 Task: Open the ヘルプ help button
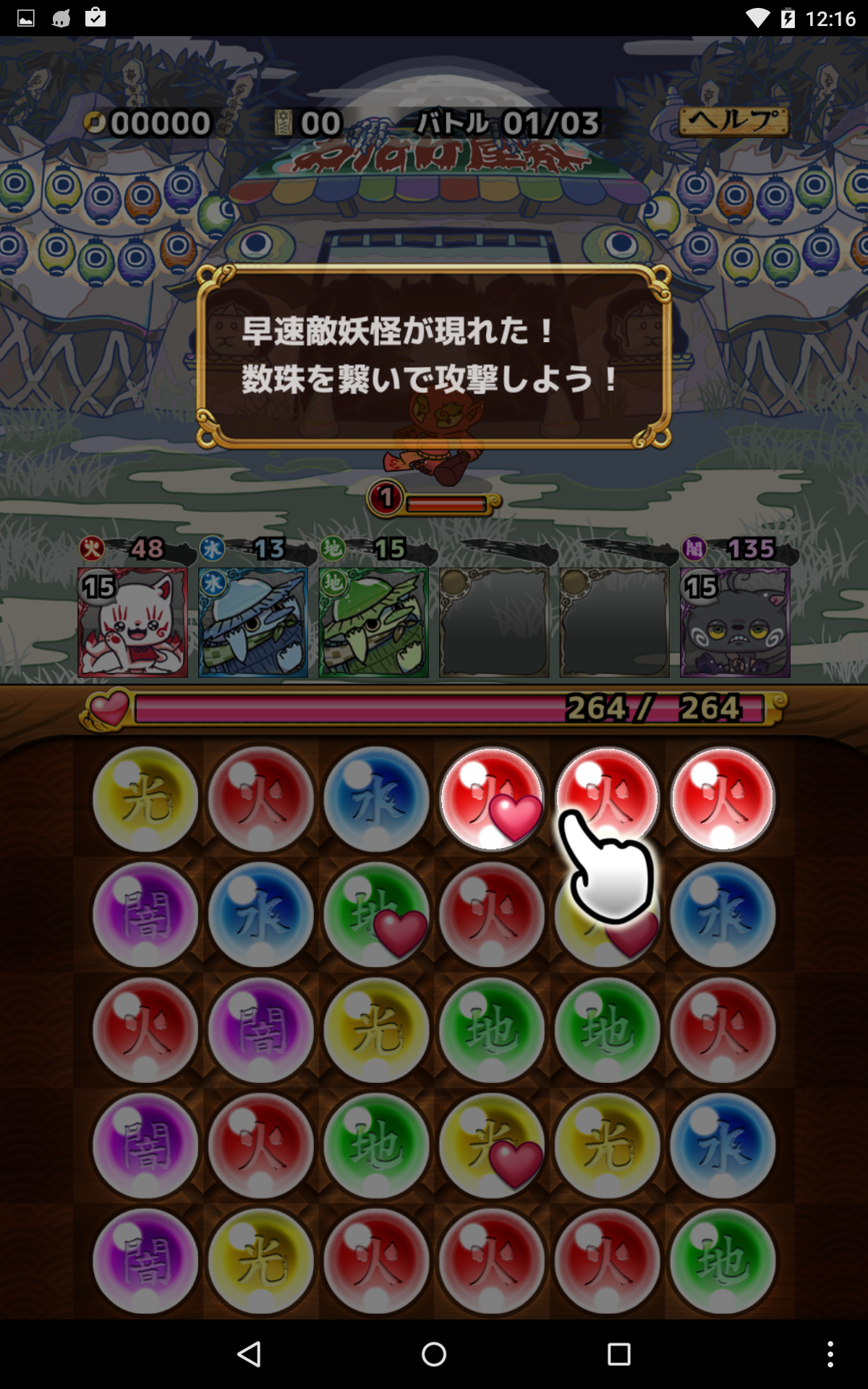click(733, 122)
